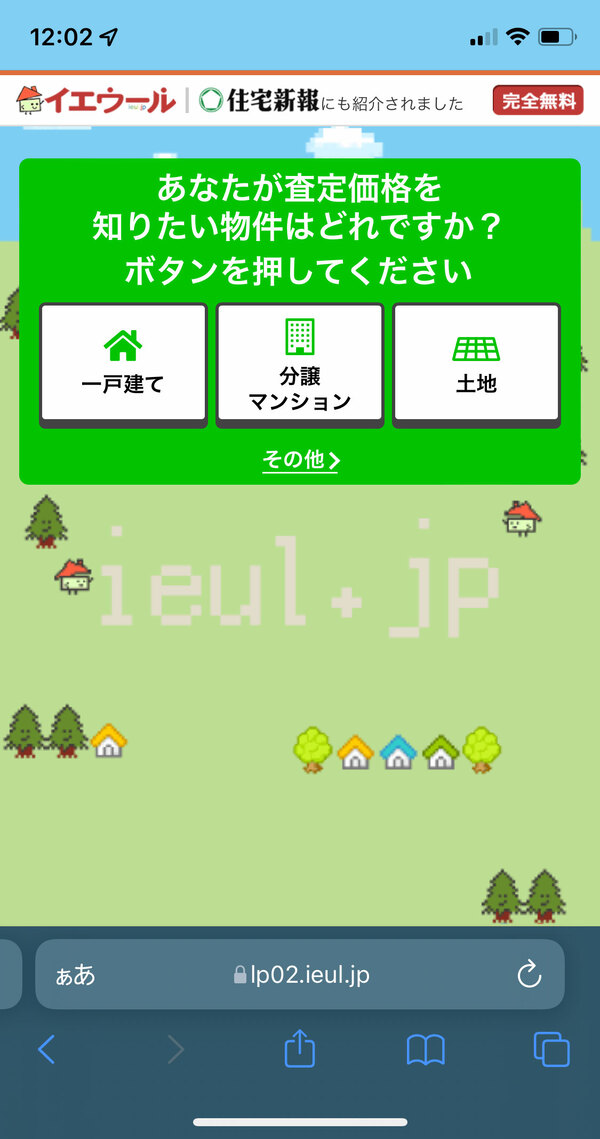Share this page
Viewport: 600px width, 1139px height.
point(300,1049)
